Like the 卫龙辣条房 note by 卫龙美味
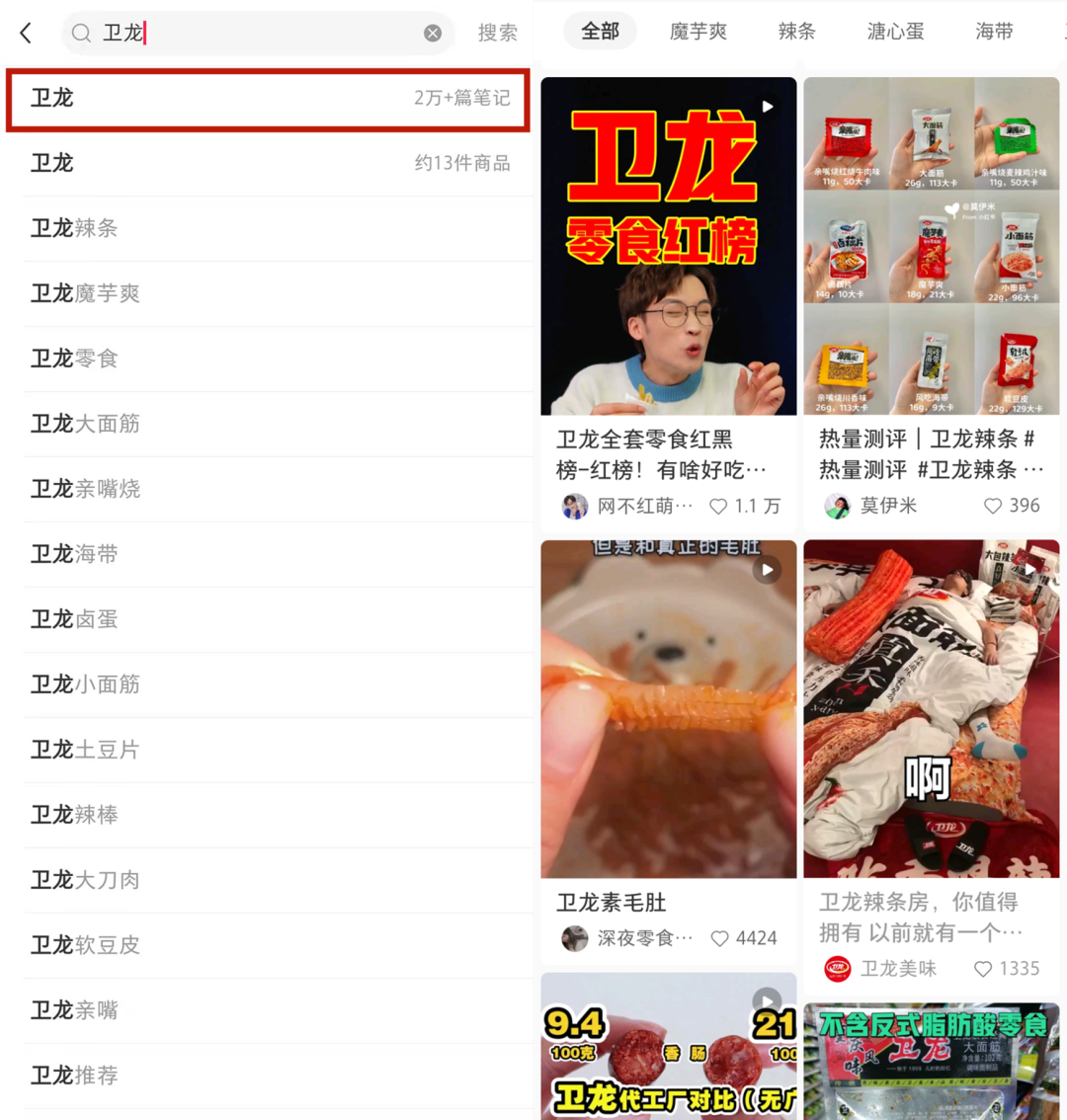 [x=983, y=969]
